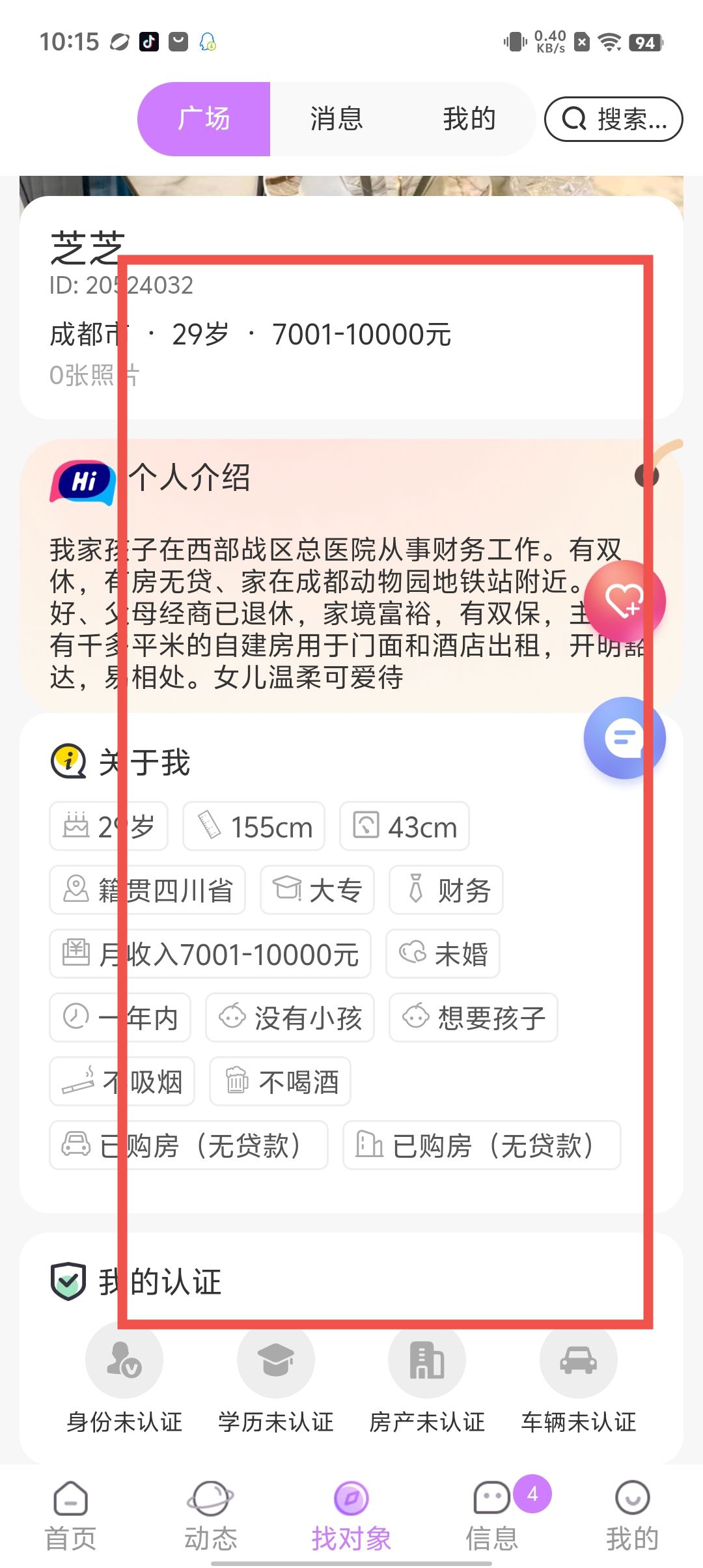Image resolution: width=703 pixels, height=1568 pixels.
Task: Go to 首页 in bottom navigation
Action: pos(70,1516)
